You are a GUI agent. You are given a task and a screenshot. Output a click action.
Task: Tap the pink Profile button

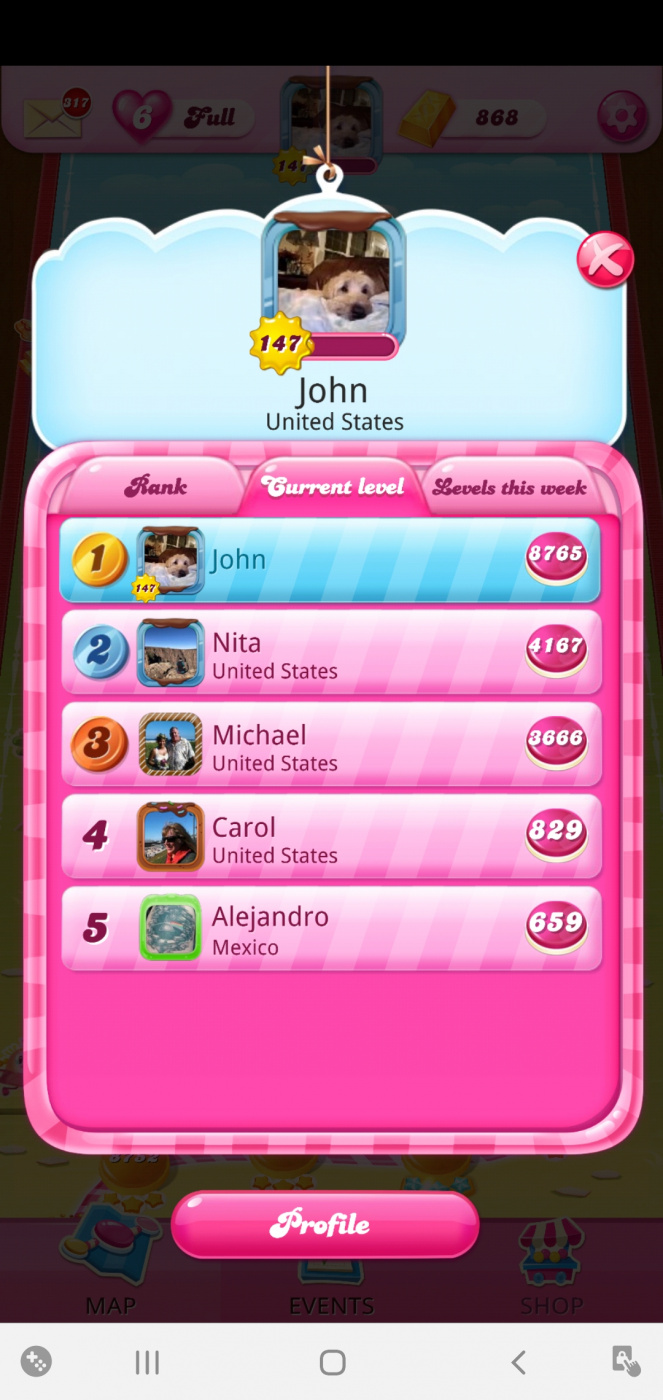point(324,1224)
